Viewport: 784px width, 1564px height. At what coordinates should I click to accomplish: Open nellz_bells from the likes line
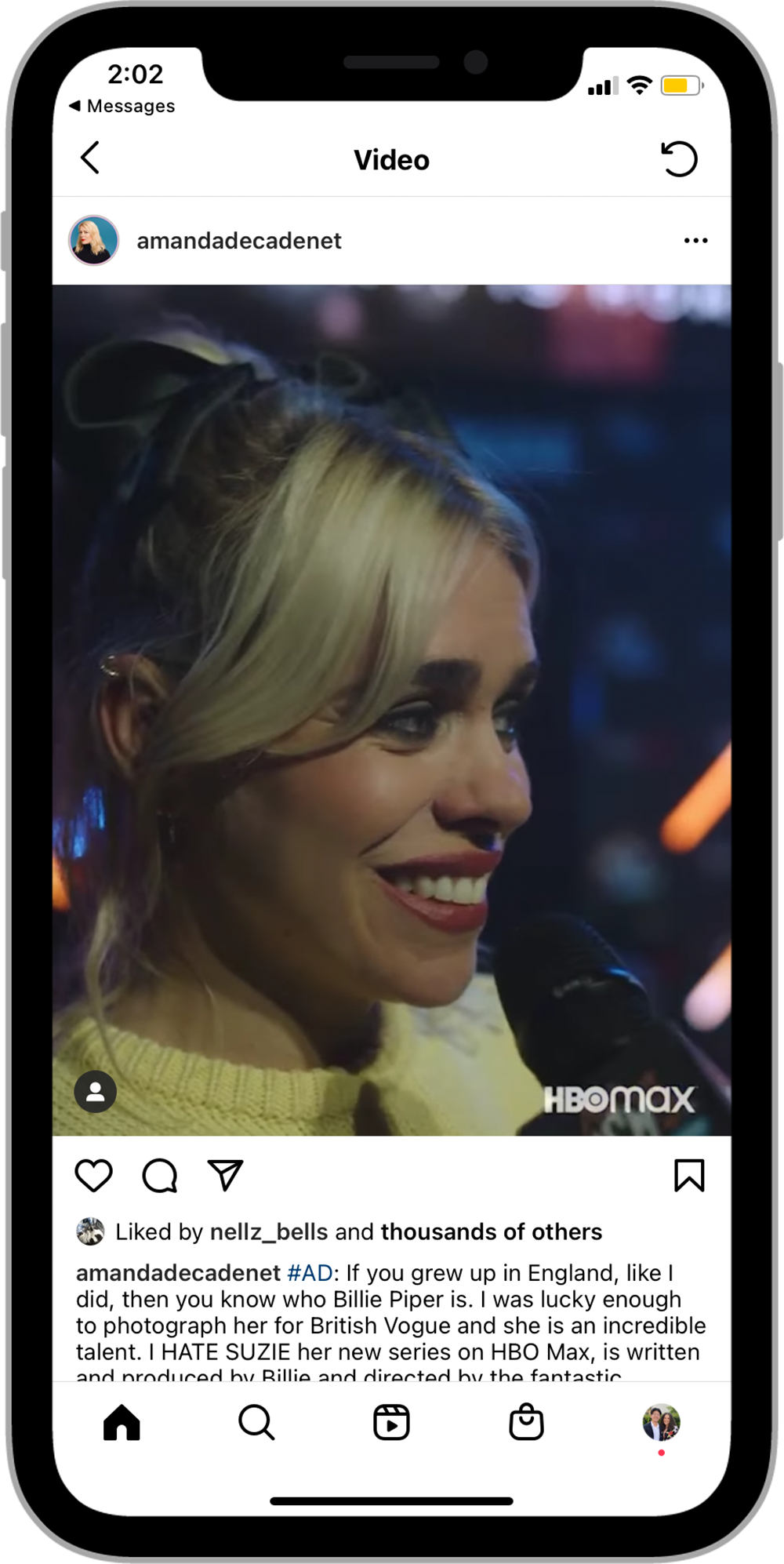(269, 1232)
